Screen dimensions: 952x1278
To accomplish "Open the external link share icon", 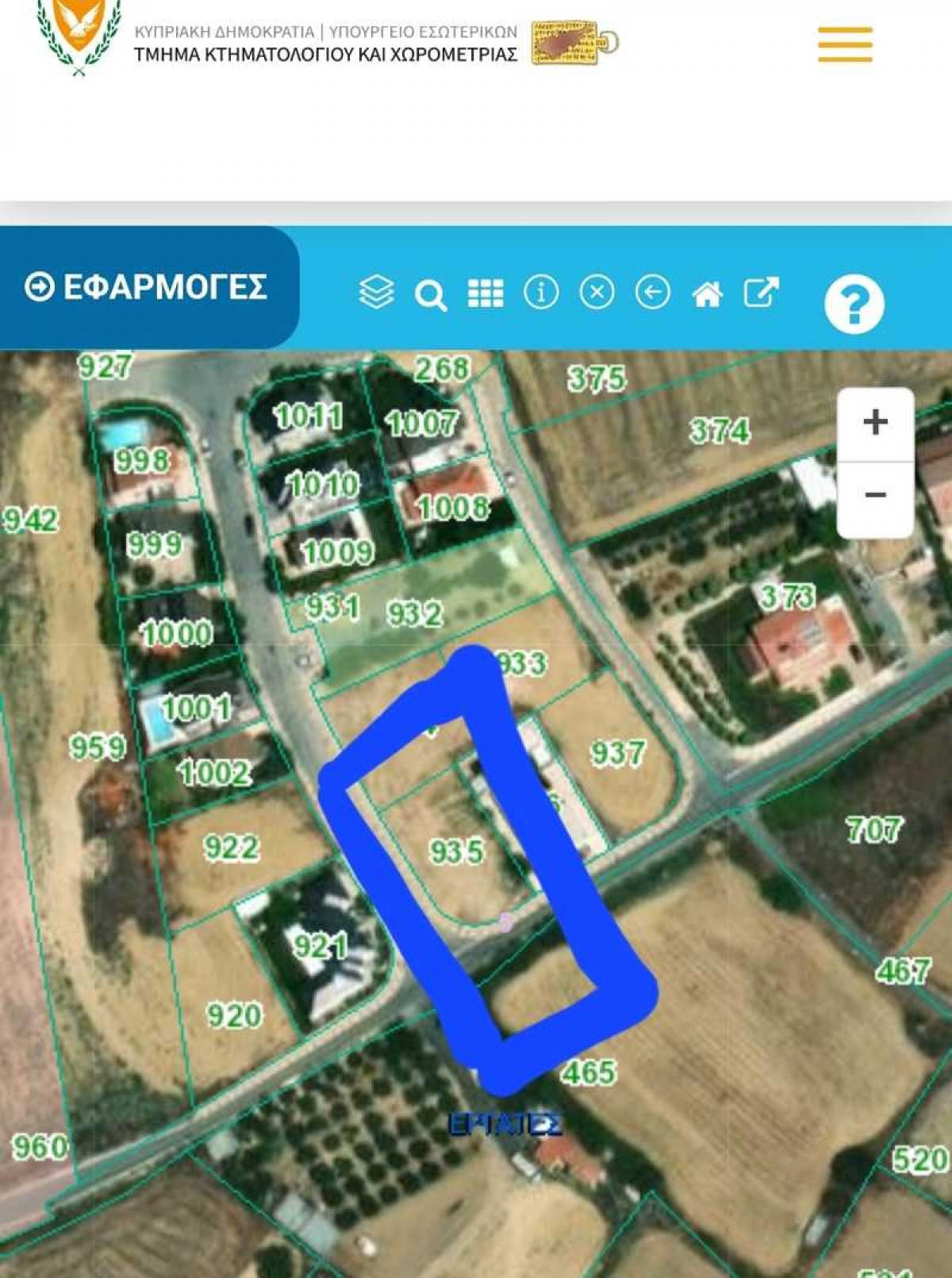I will [761, 292].
